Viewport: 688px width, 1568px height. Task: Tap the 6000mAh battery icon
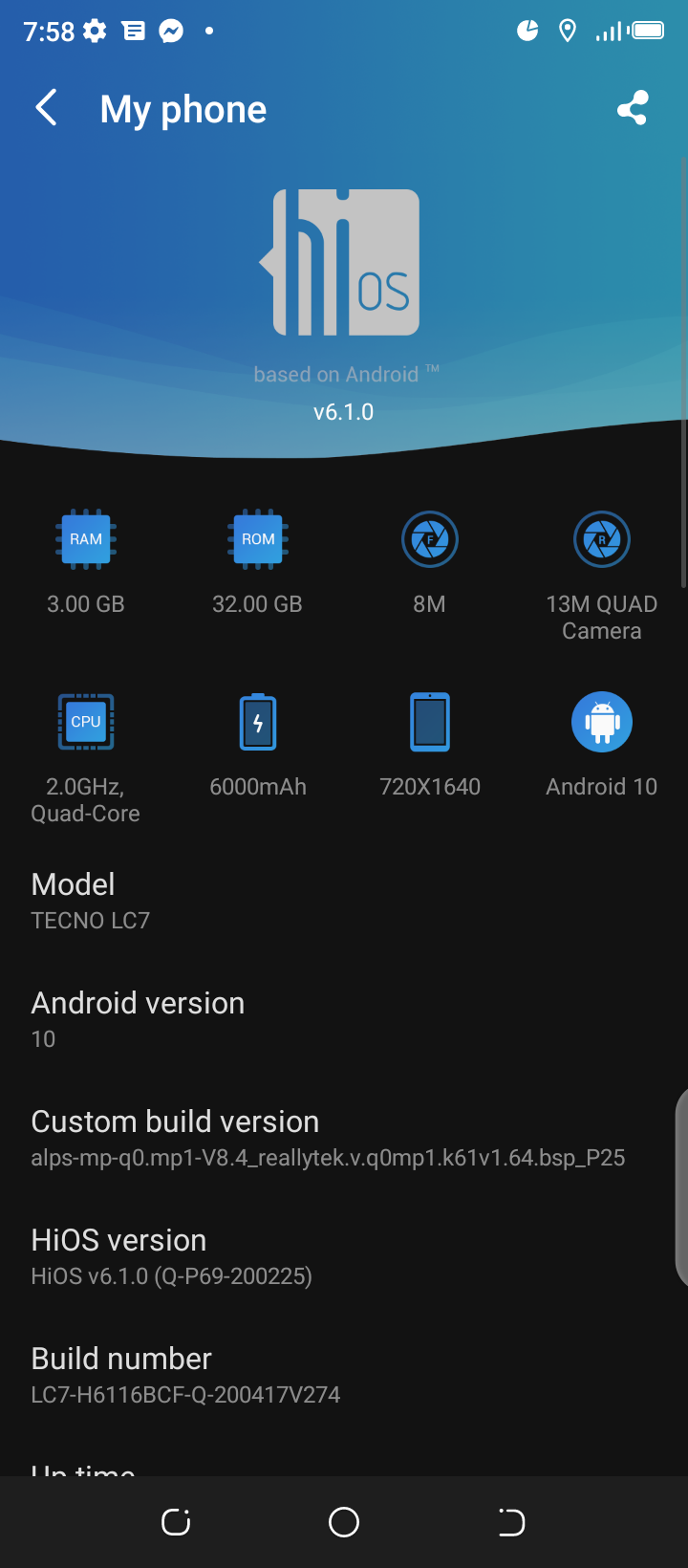click(257, 722)
